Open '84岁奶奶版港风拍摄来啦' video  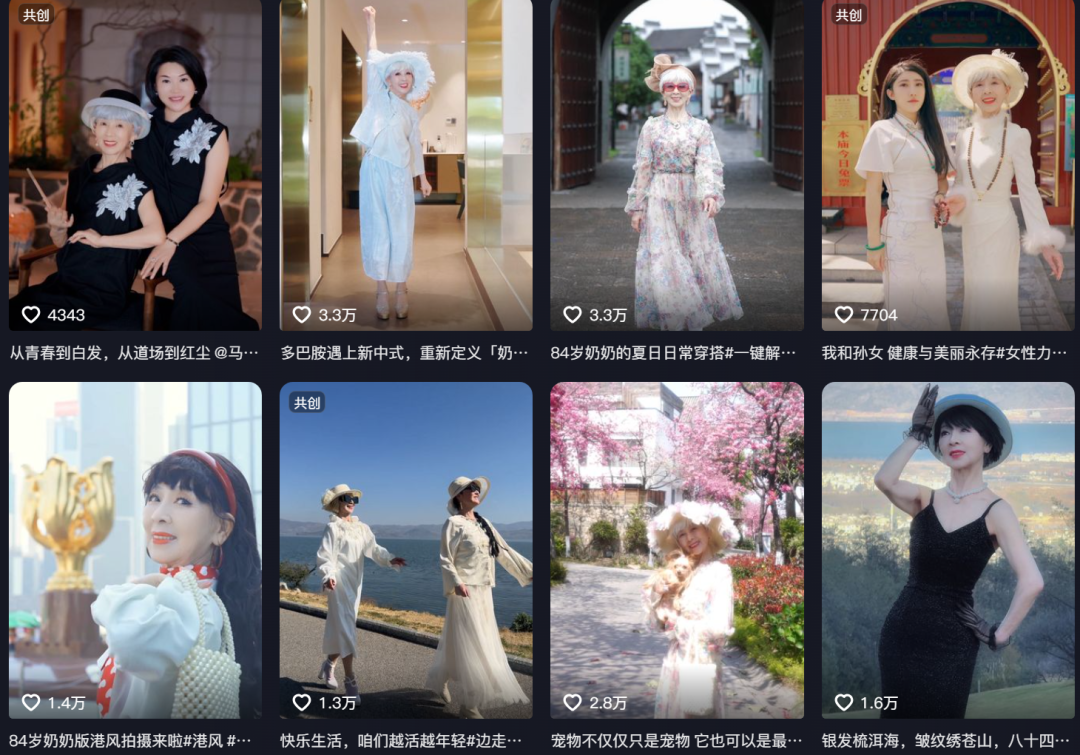coord(135,550)
